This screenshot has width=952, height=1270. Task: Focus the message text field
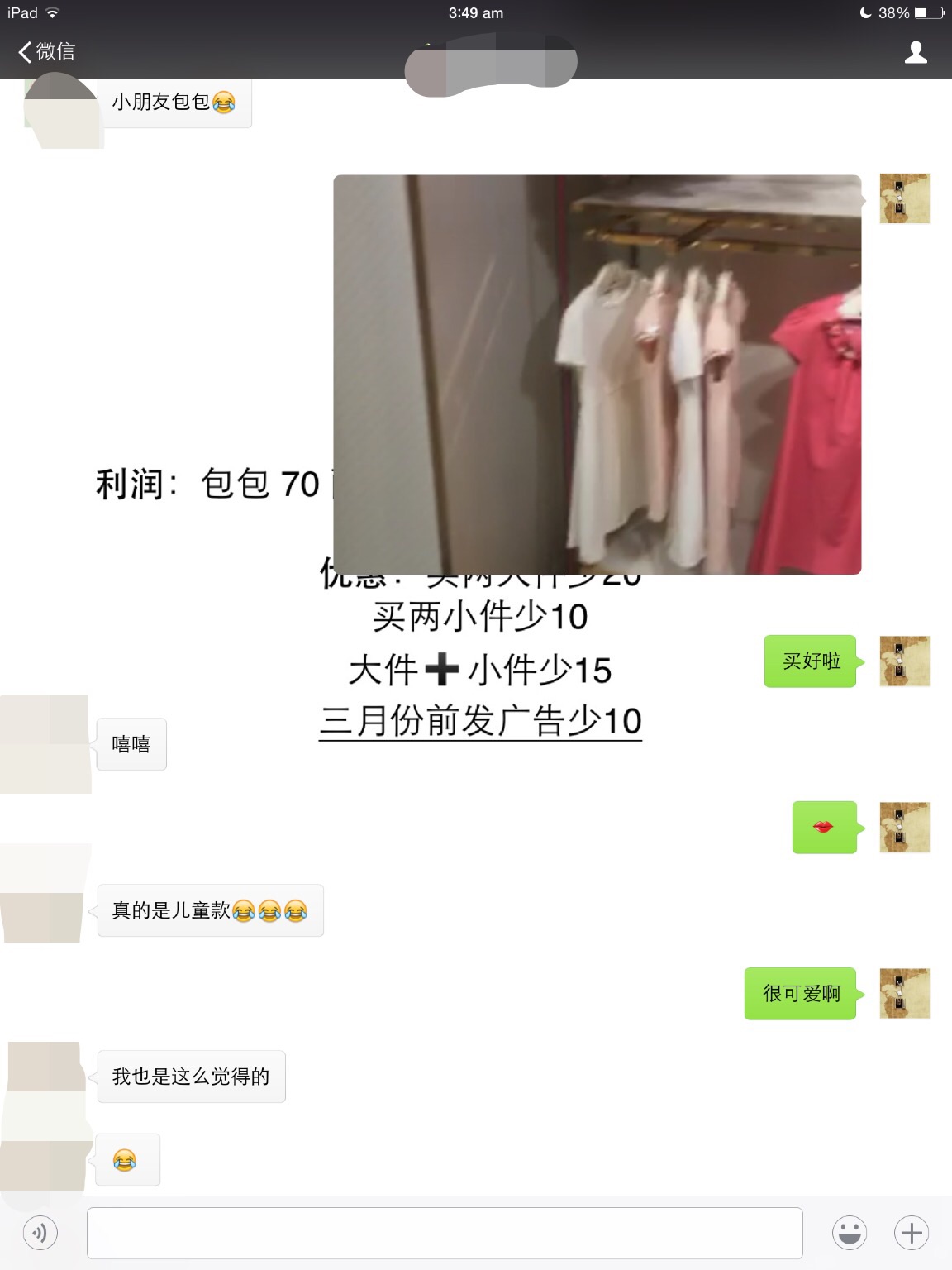coord(445,1234)
